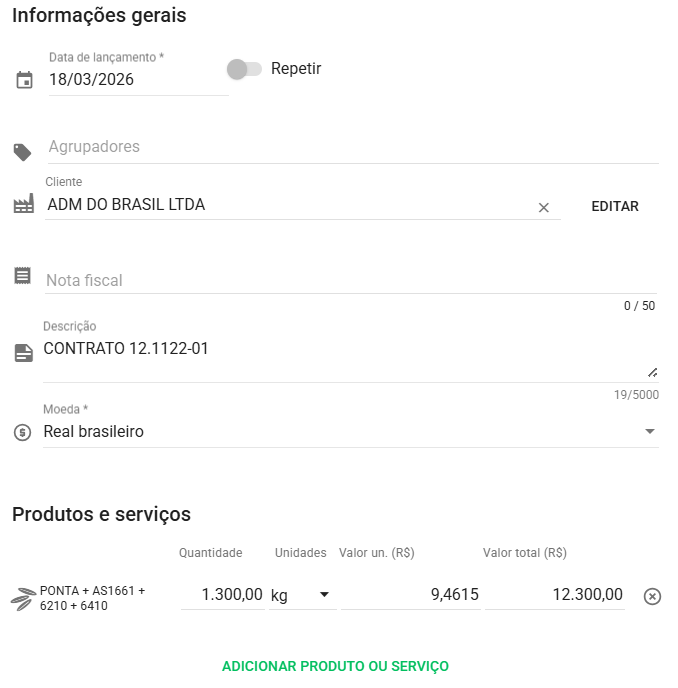This screenshot has width=678, height=688.
Task: Open the Unidades dropdown showing kg
Action: point(301,595)
